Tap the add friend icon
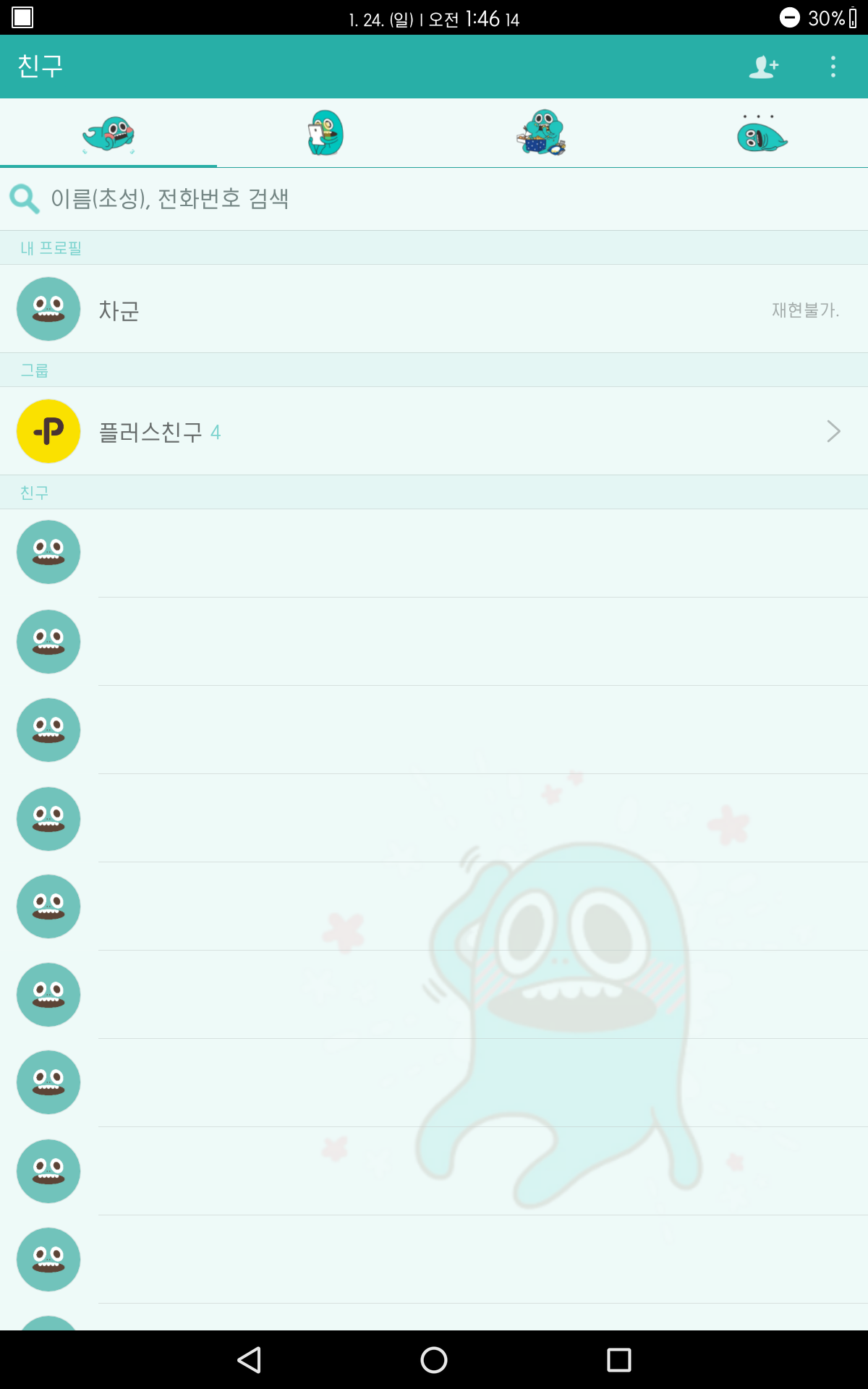The width and height of the screenshot is (868, 1389). pos(763,67)
